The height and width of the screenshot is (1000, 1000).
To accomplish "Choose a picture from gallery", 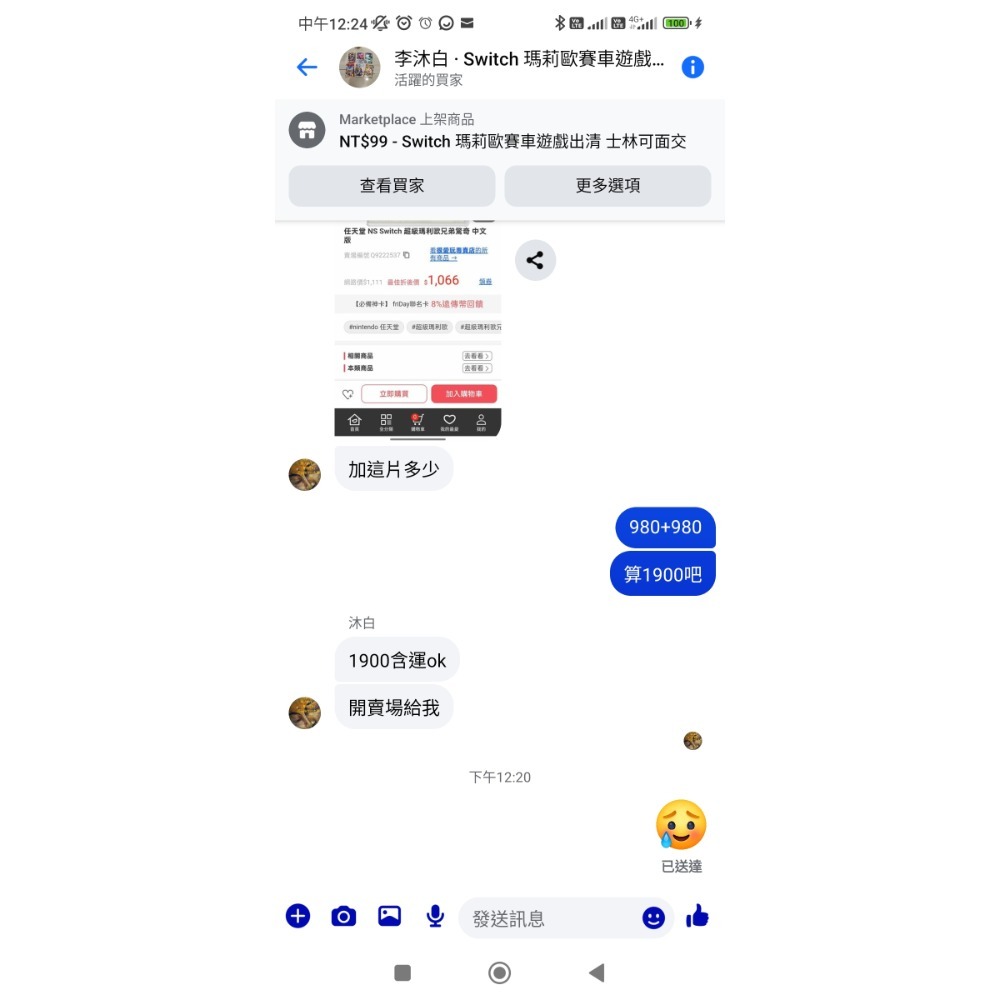I will coord(389,916).
